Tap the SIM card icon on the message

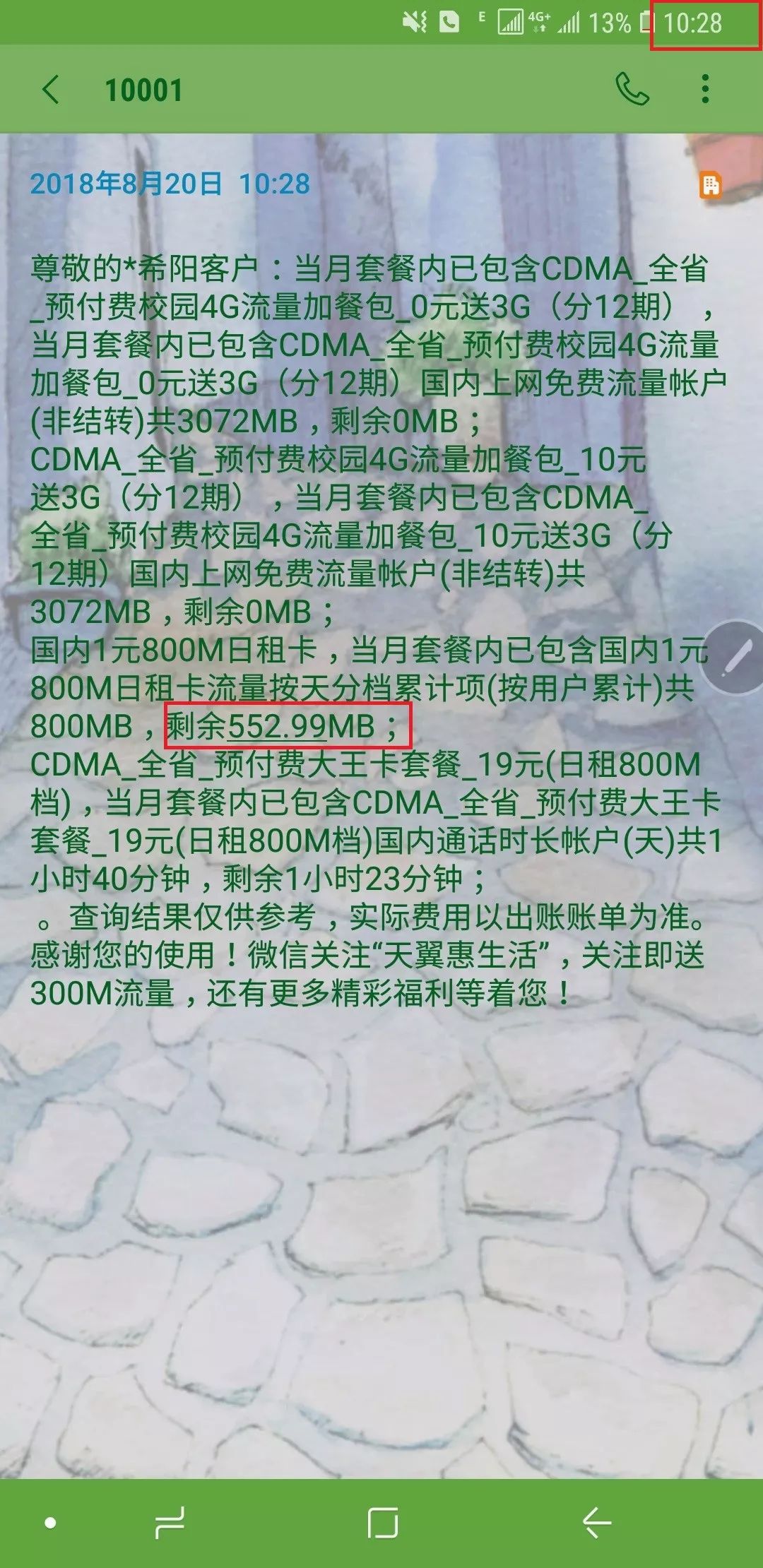(710, 185)
